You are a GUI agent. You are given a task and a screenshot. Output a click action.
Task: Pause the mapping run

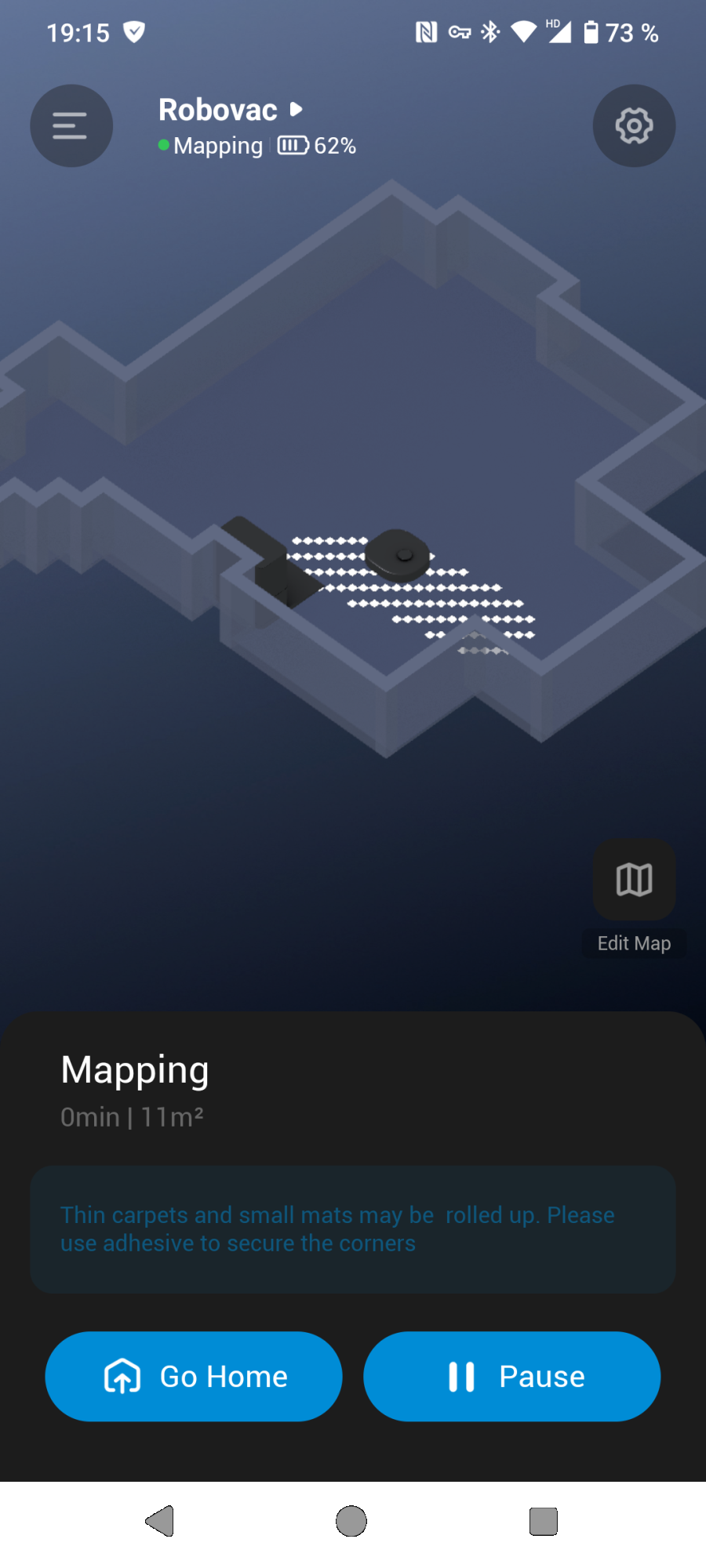click(511, 1377)
